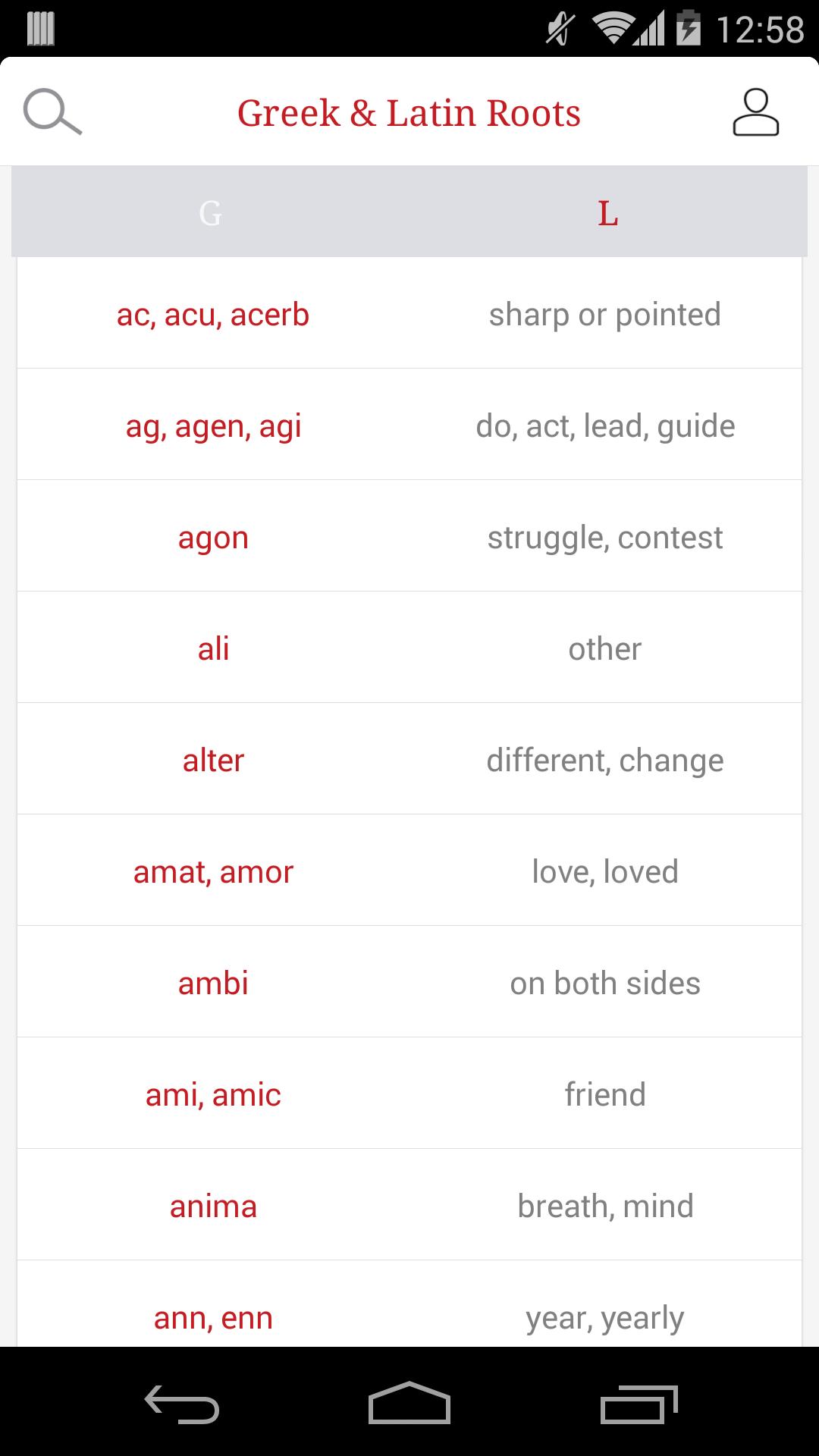Select 'amat, amor' in the list
This screenshot has height=1456, width=819.
(409, 871)
